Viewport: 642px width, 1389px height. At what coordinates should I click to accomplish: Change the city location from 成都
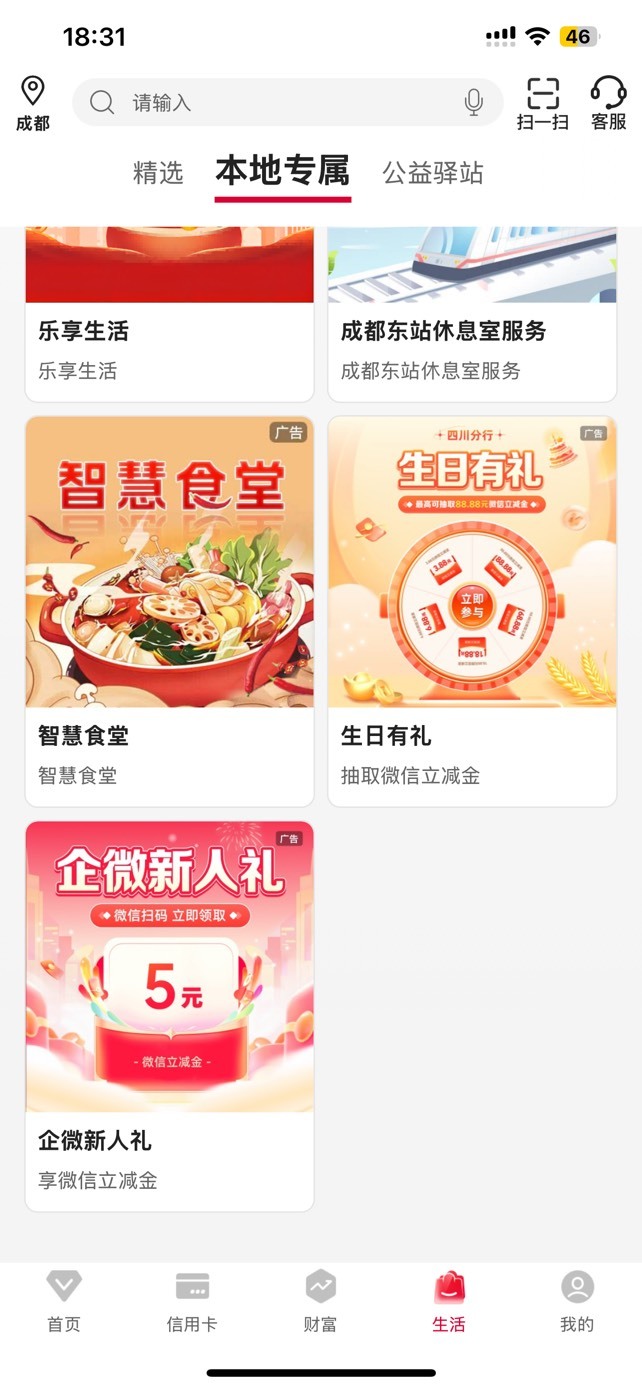pyautogui.click(x=33, y=104)
